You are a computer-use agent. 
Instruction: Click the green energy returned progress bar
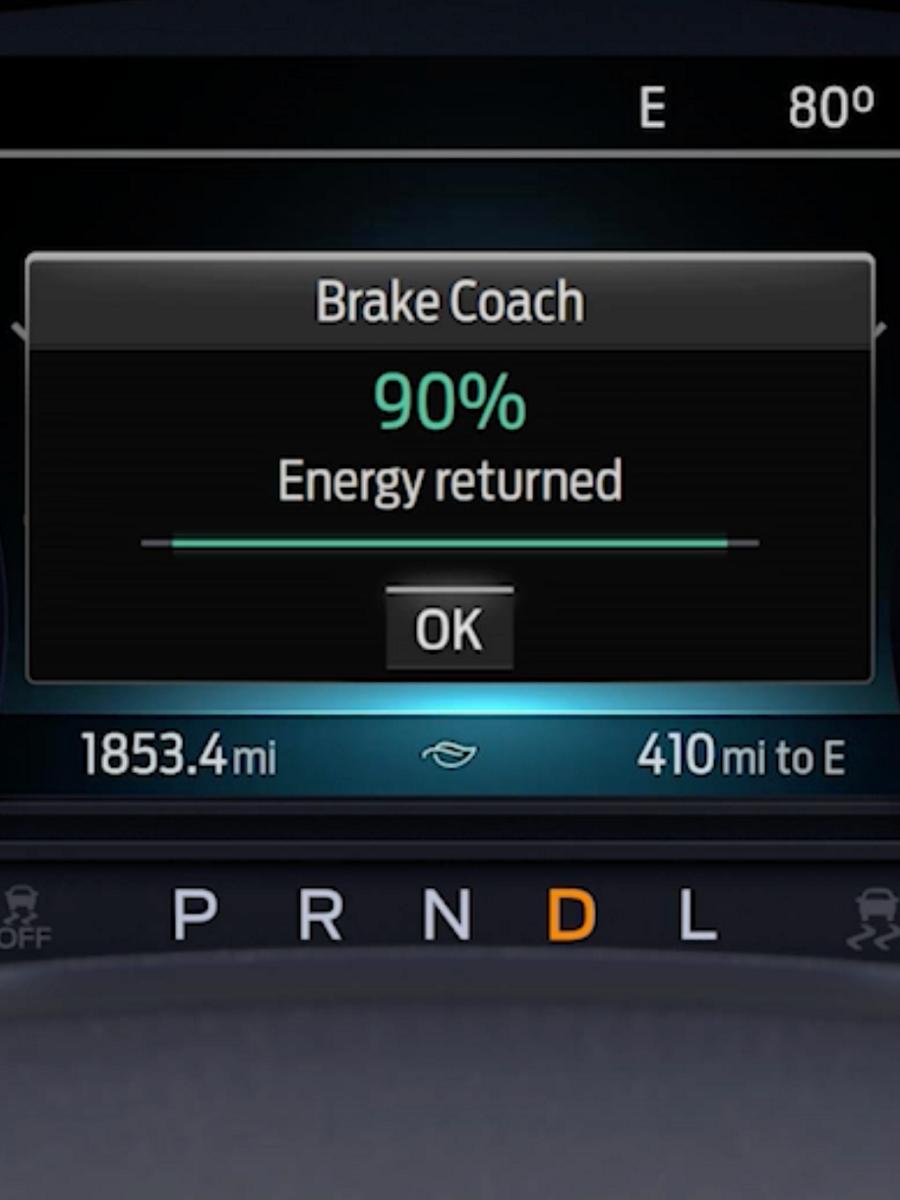coord(450,542)
